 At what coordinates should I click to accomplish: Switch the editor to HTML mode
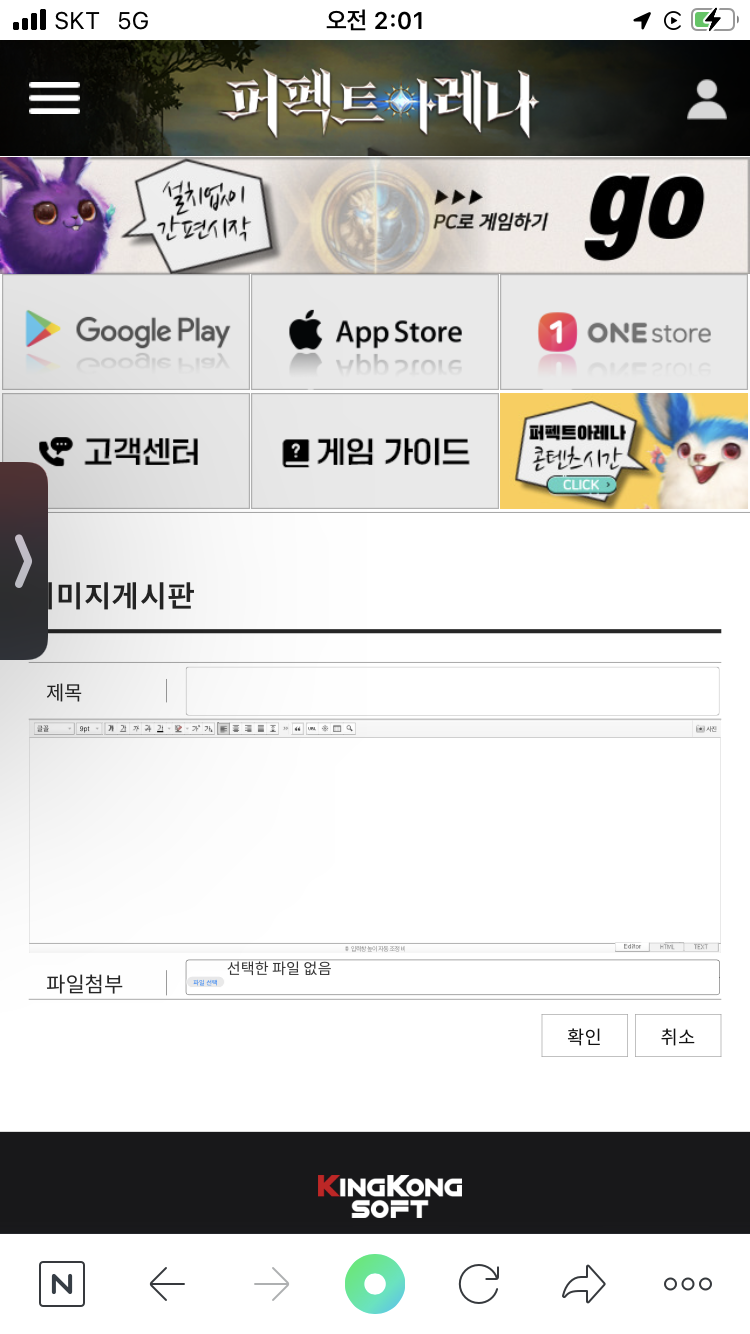(x=667, y=946)
